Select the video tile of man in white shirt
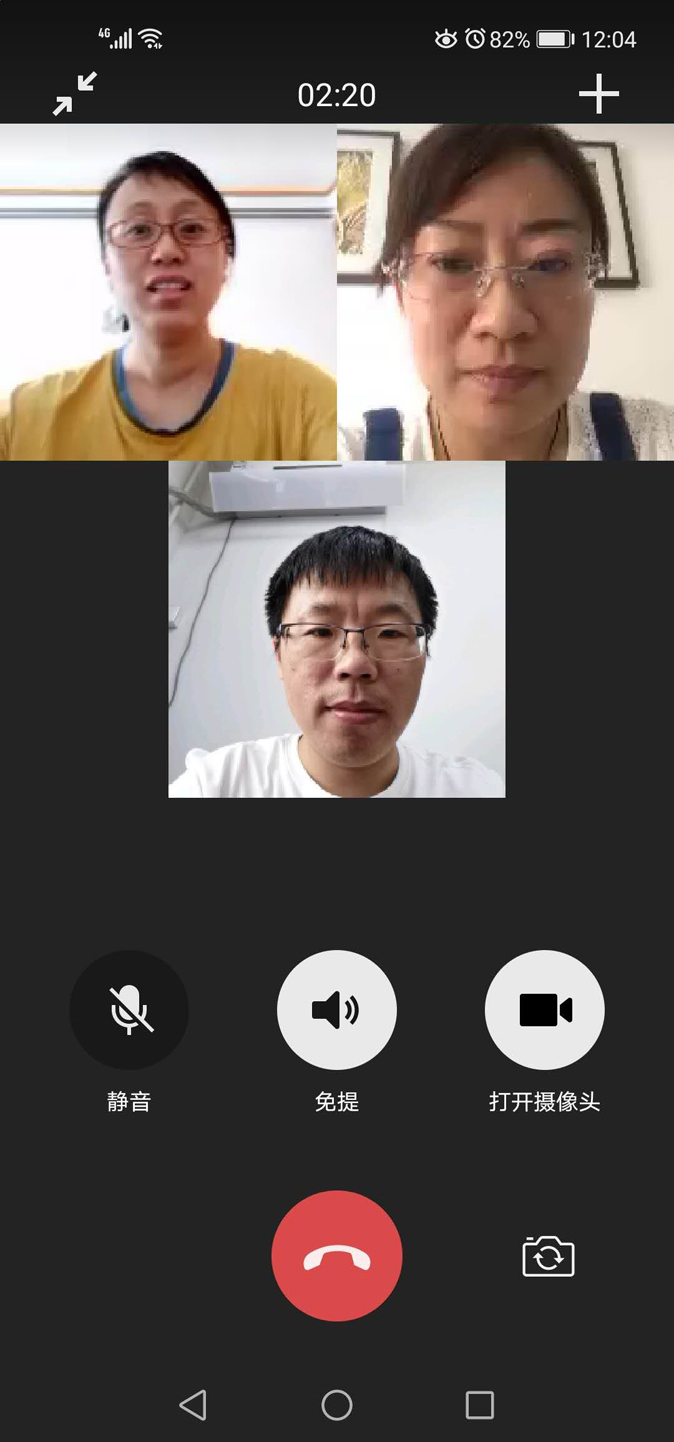This screenshot has height=1442, width=674. (x=337, y=629)
